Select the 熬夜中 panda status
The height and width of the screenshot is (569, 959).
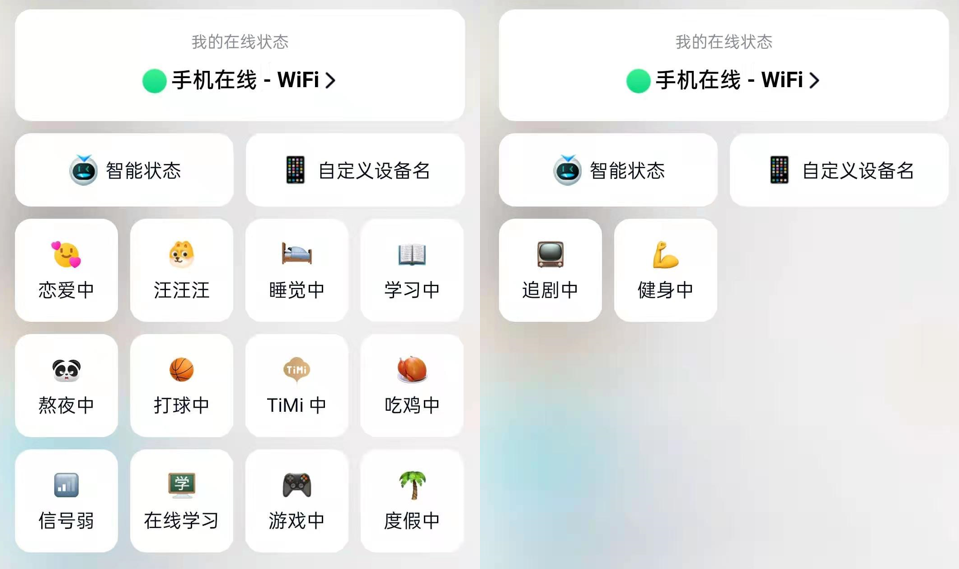[66, 386]
